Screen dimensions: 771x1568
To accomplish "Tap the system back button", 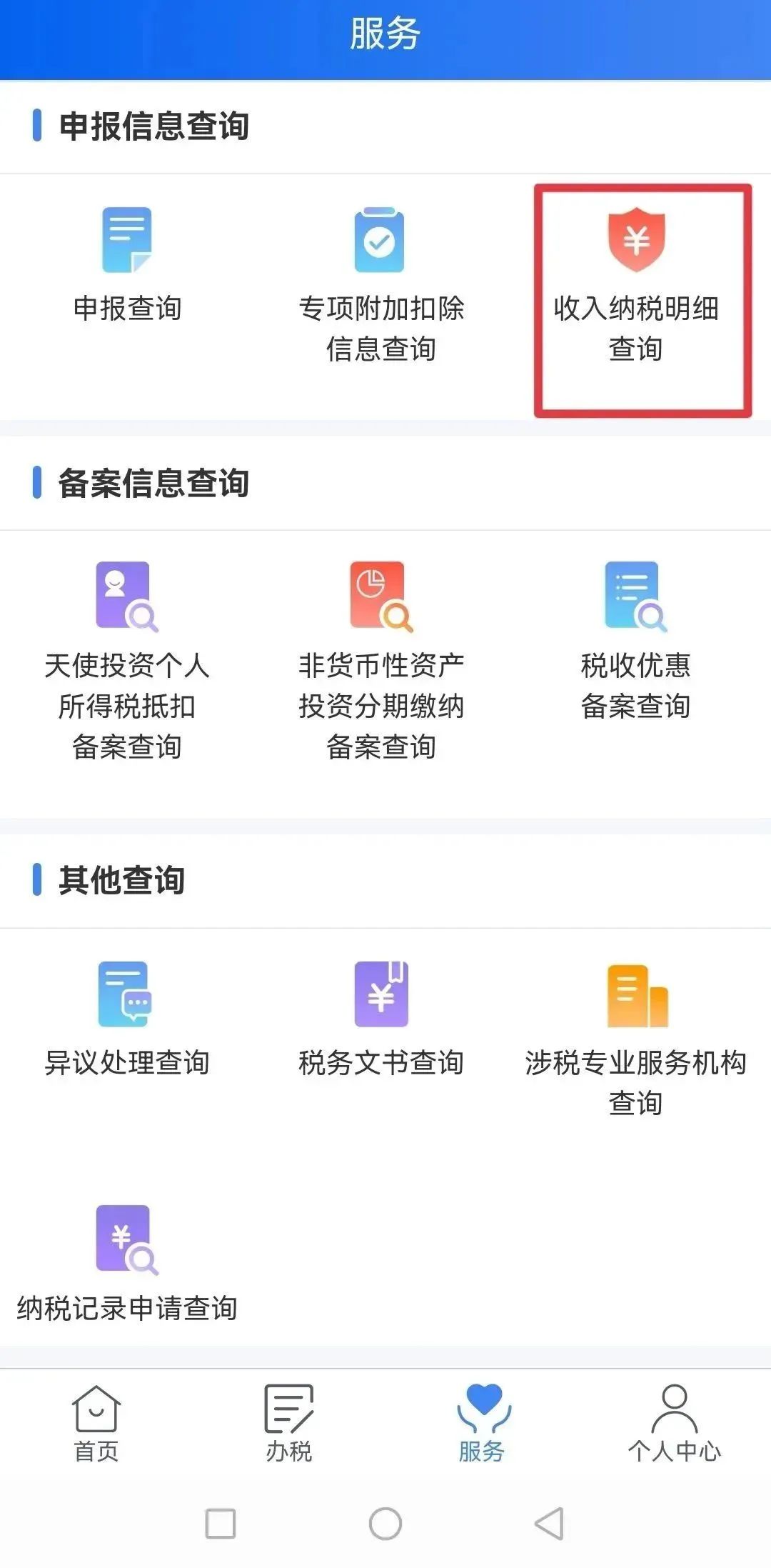I will pyautogui.click(x=550, y=1523).
